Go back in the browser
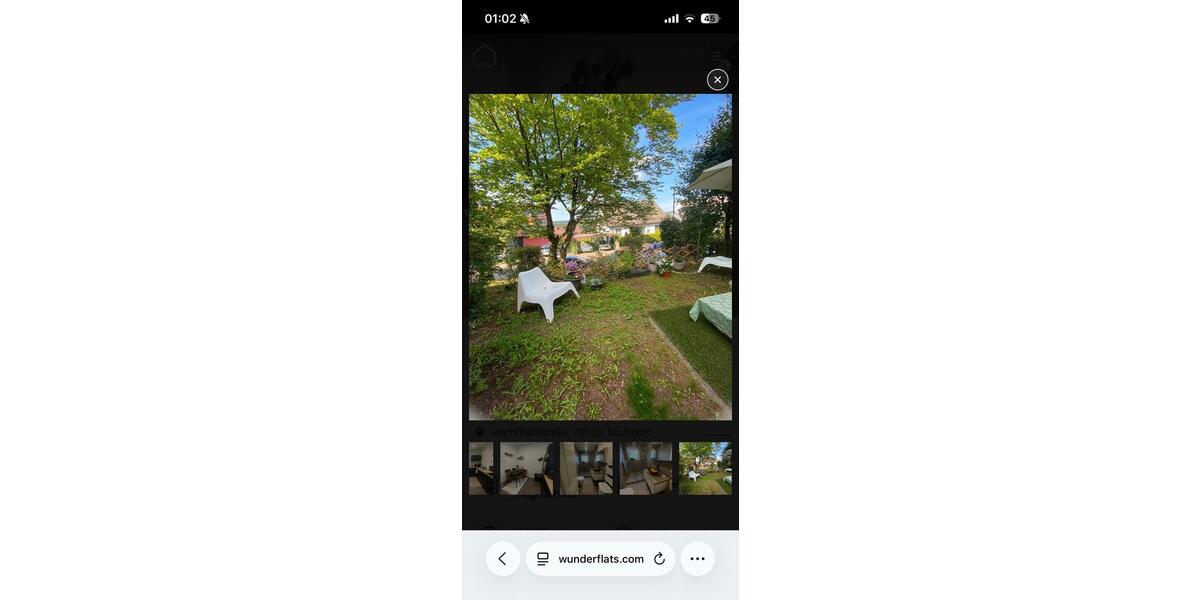Viewport: 1200px width, 600px height. coord(502,559)
